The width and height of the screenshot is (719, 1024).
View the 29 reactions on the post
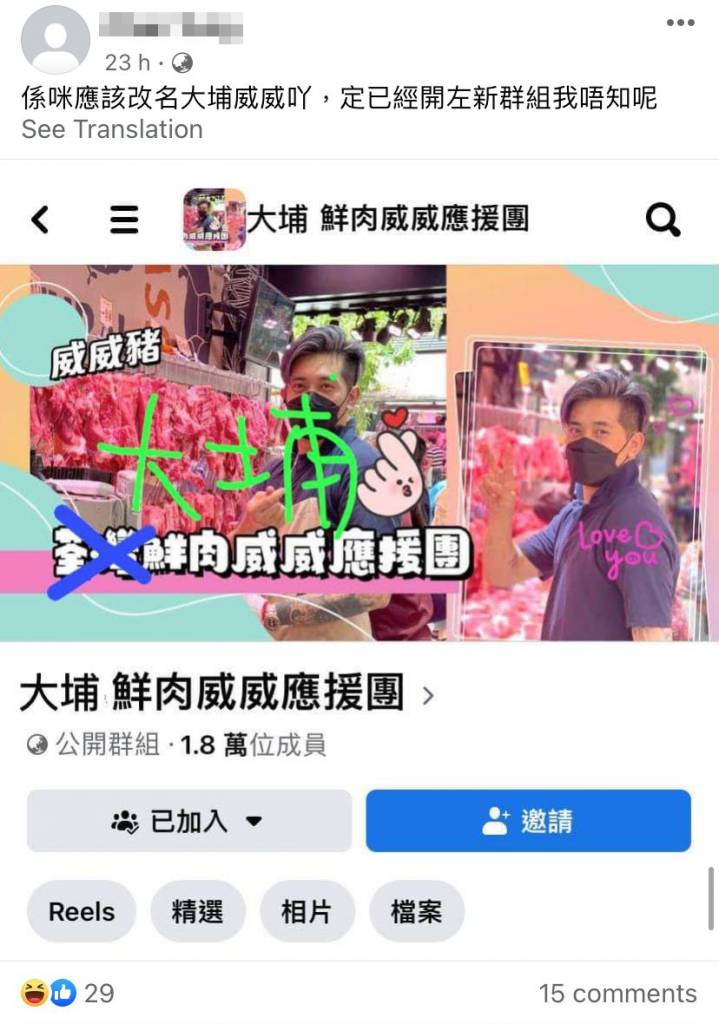[x=68, y=993]
